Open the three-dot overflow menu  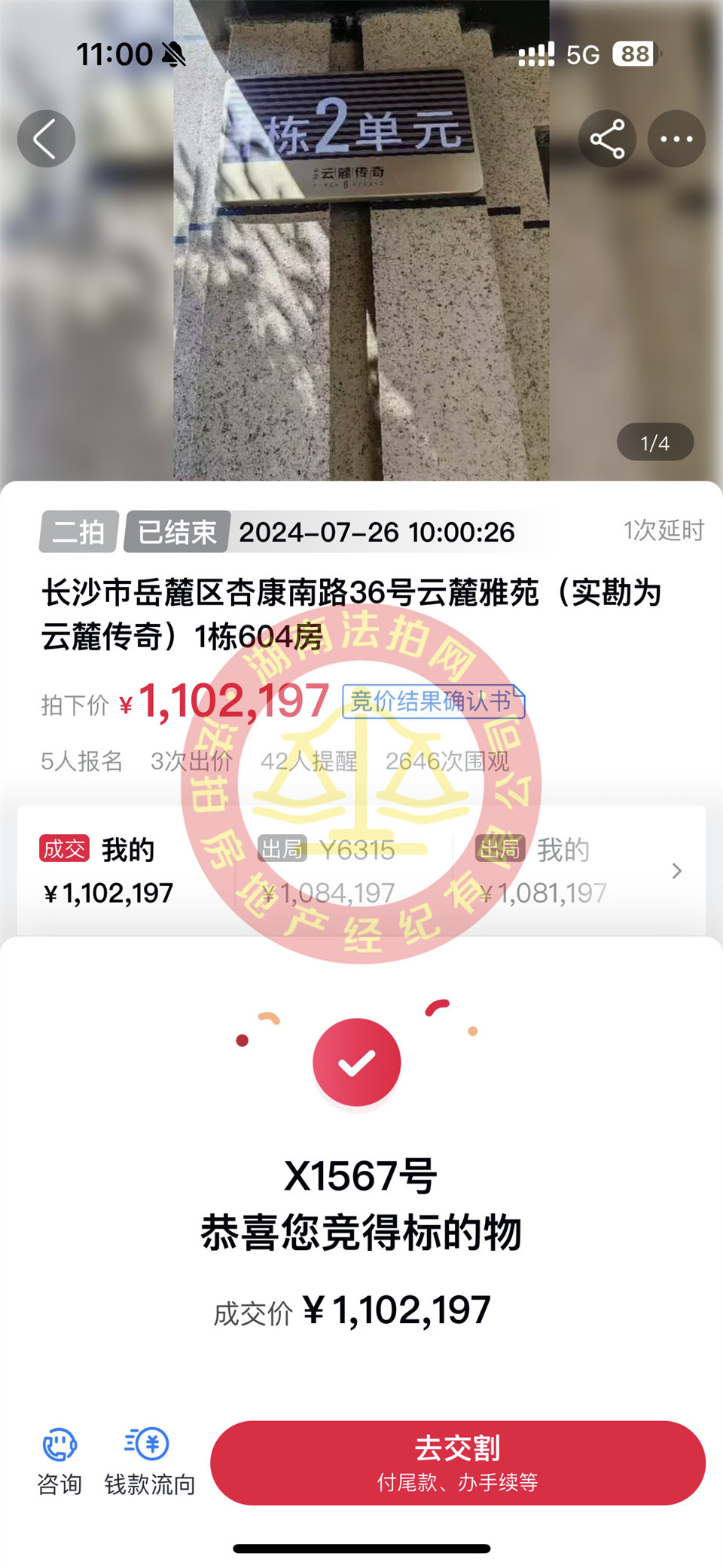(x=676, y=139)
